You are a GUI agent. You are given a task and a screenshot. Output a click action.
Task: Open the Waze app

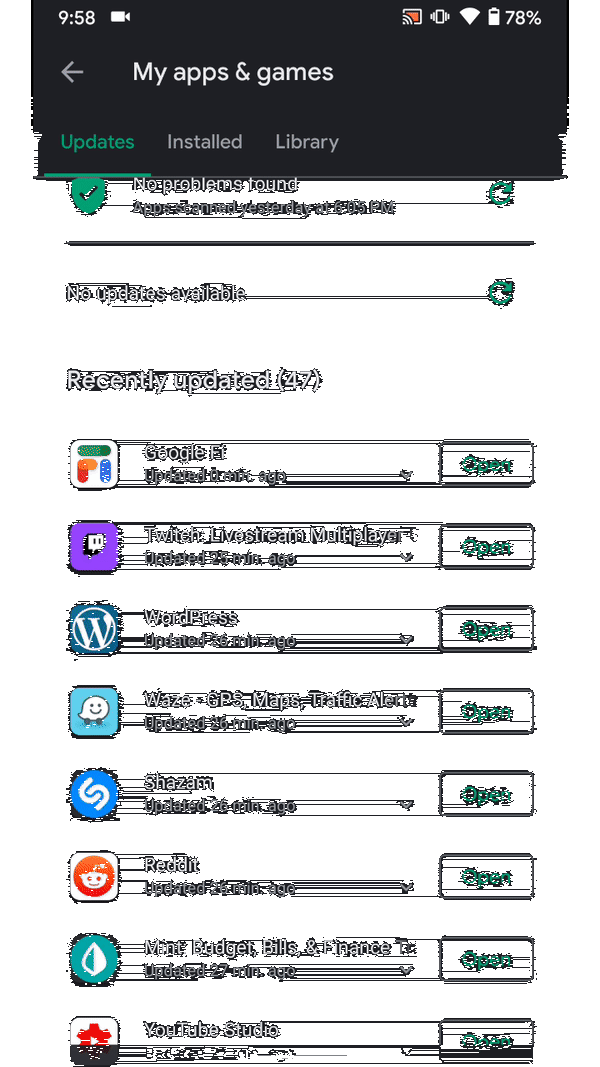[x=486, y=712]
